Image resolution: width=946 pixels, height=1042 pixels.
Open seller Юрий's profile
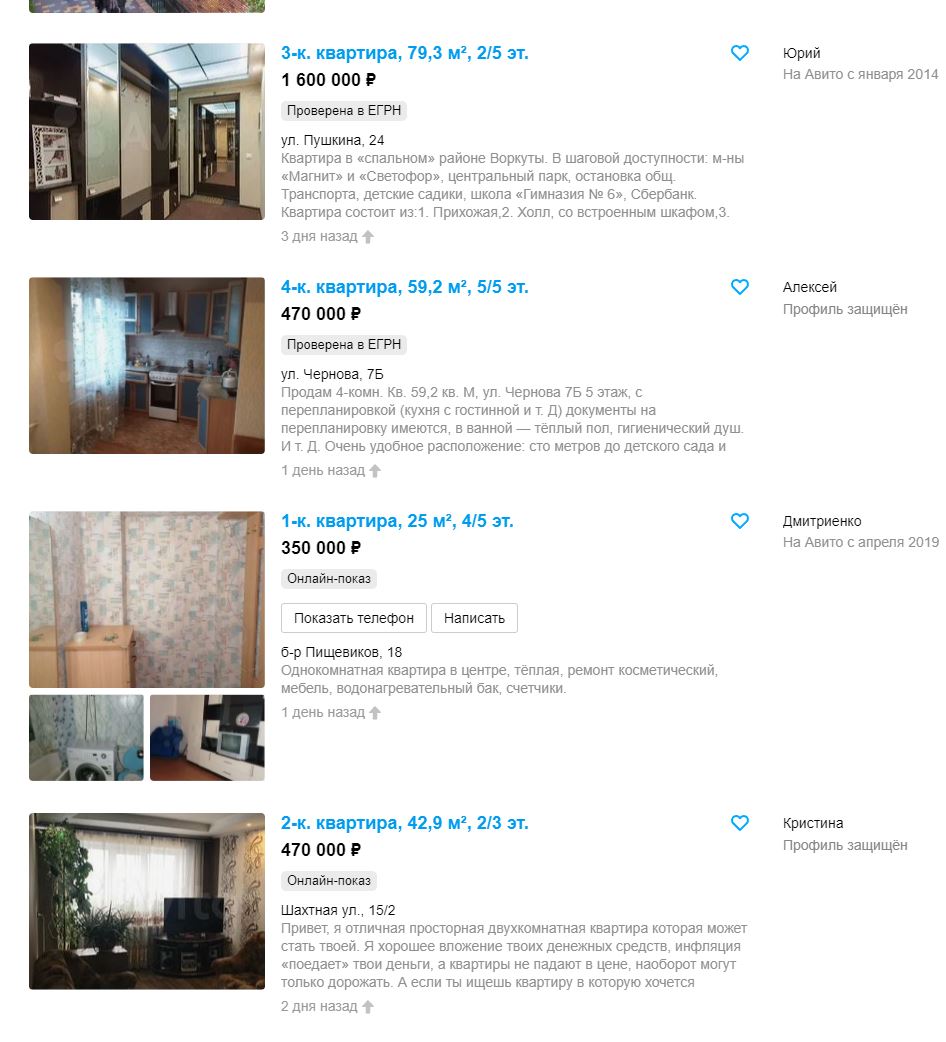coord(801,53)
